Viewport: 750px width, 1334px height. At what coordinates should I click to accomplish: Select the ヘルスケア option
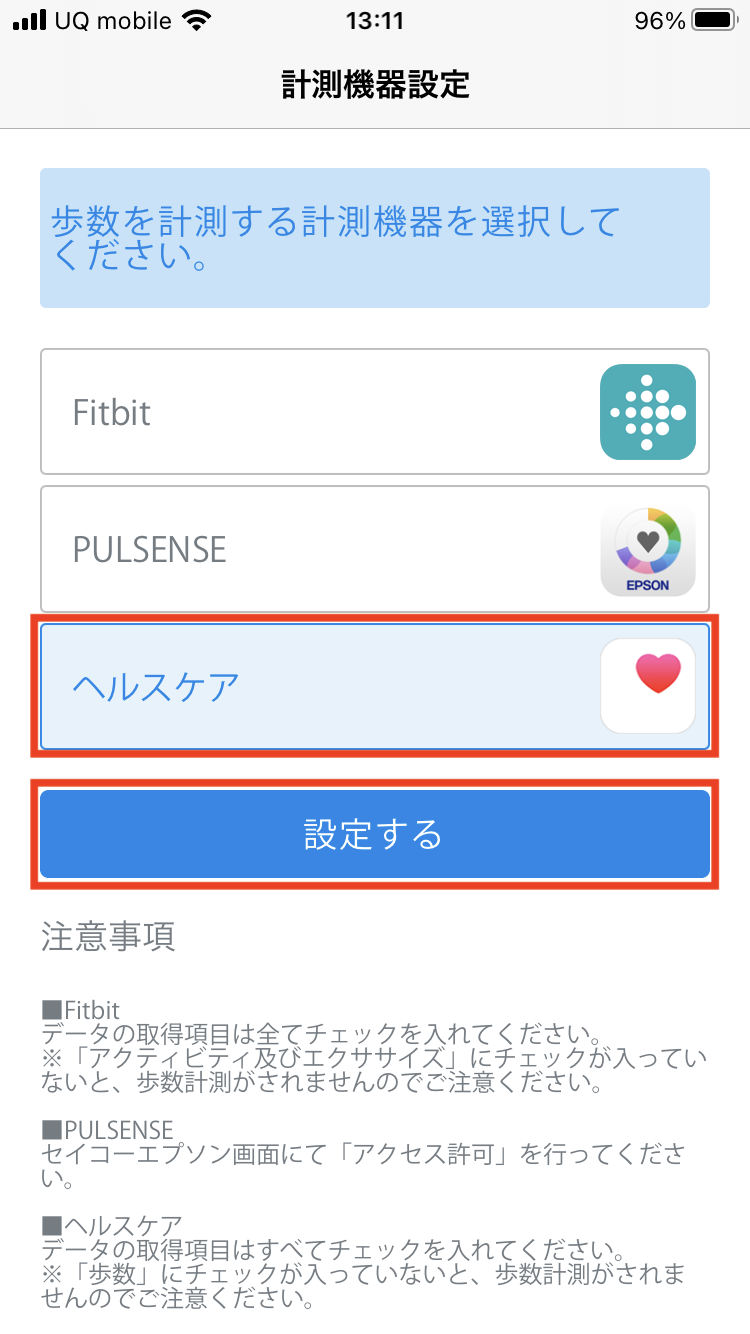(x=375, y=686)
